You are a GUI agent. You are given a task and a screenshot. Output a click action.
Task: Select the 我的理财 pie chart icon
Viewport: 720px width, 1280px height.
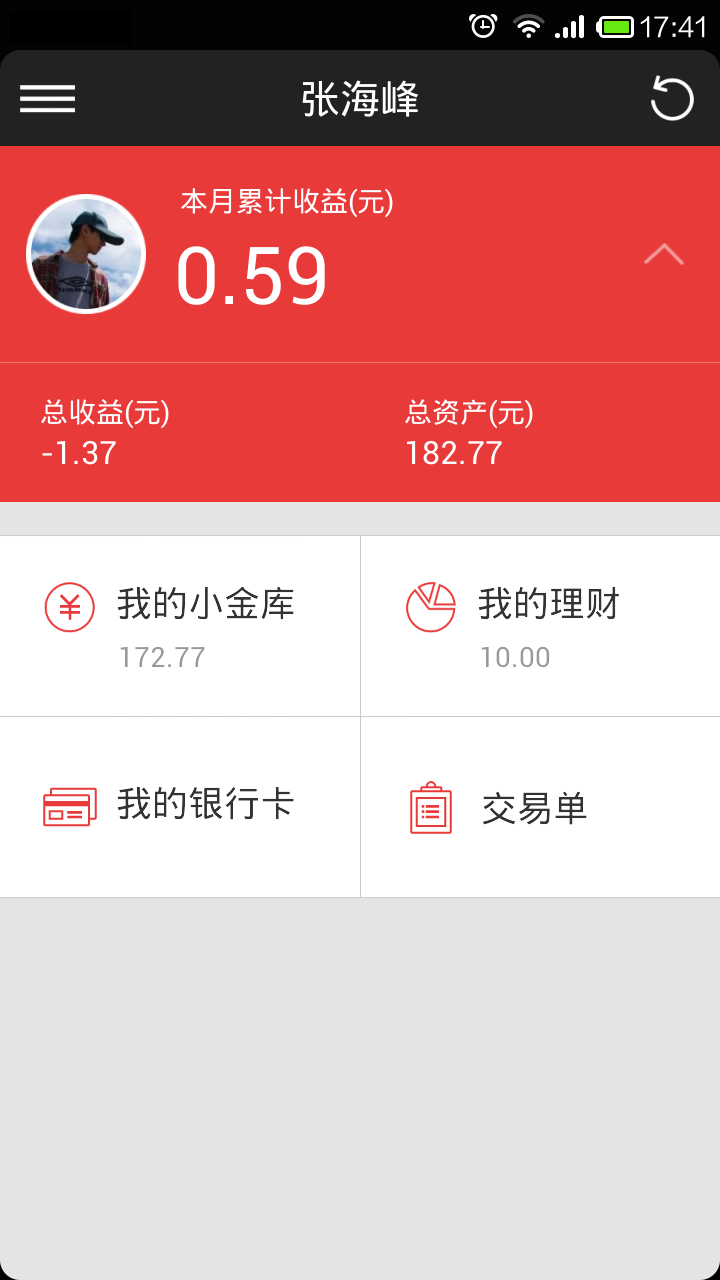click(431, 604)
